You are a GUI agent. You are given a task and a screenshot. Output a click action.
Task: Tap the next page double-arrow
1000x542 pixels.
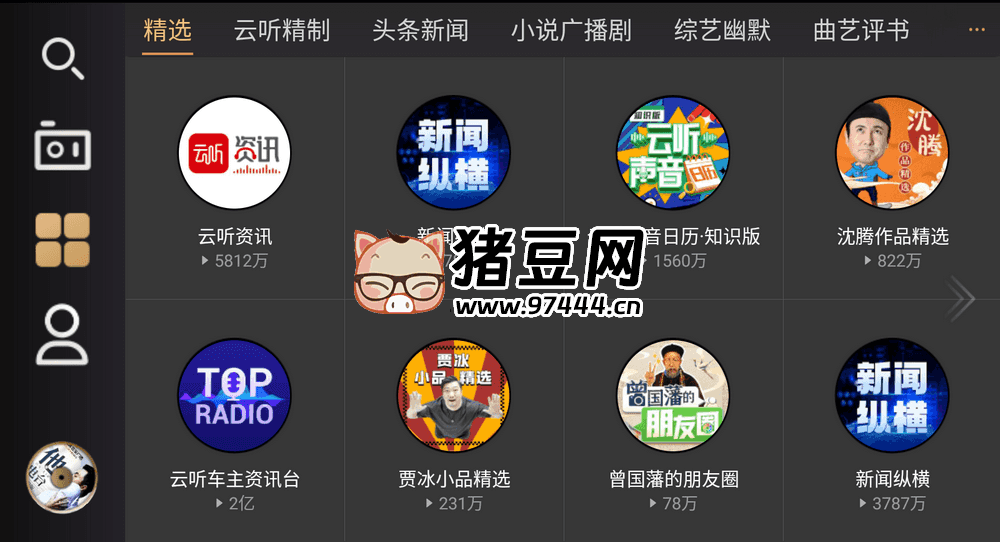coord(961,299)
